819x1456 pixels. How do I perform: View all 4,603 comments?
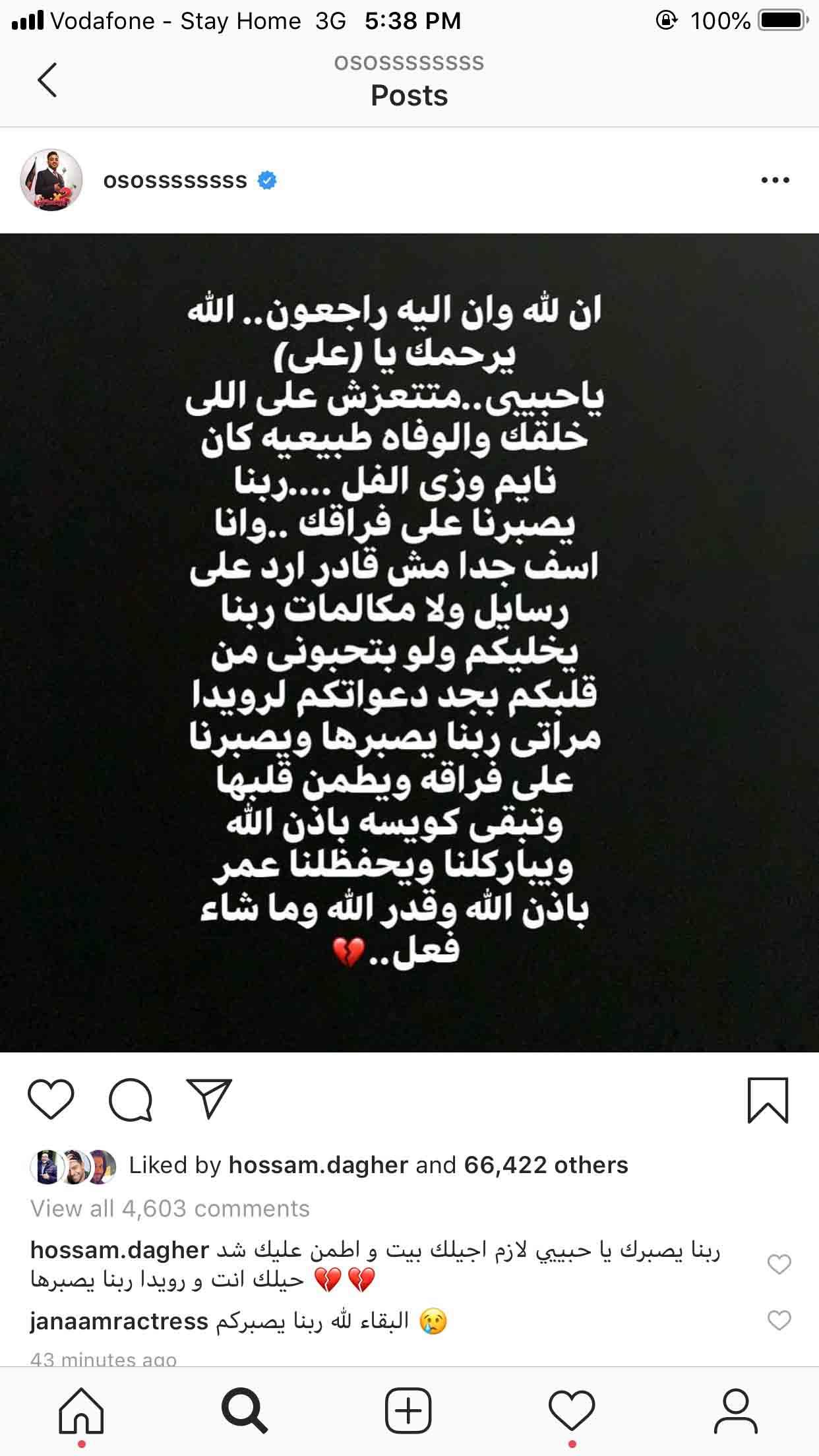pyautogui.click(x=170, y=1208)
